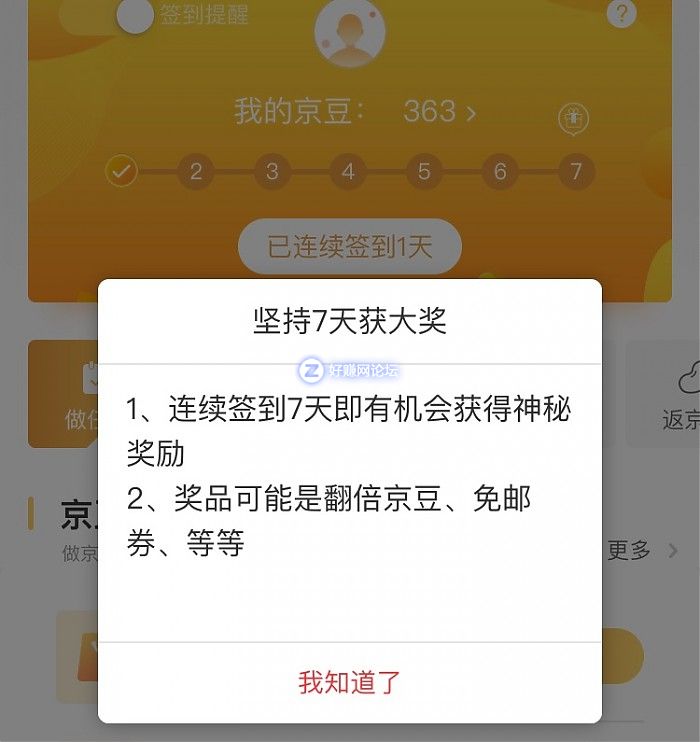
Task: Tap the profile avatar
Action: (349, 30)
